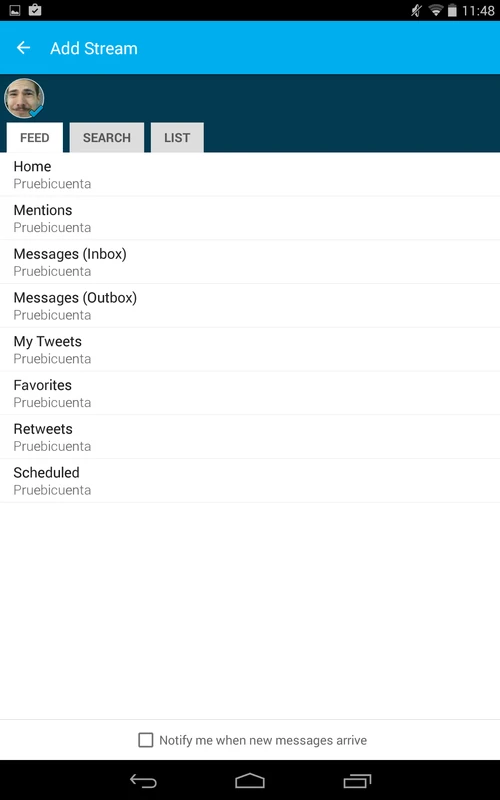Add the Favorites stream
Image resolution: width=500 pixels, height=800 pixels.
(250, 393)
